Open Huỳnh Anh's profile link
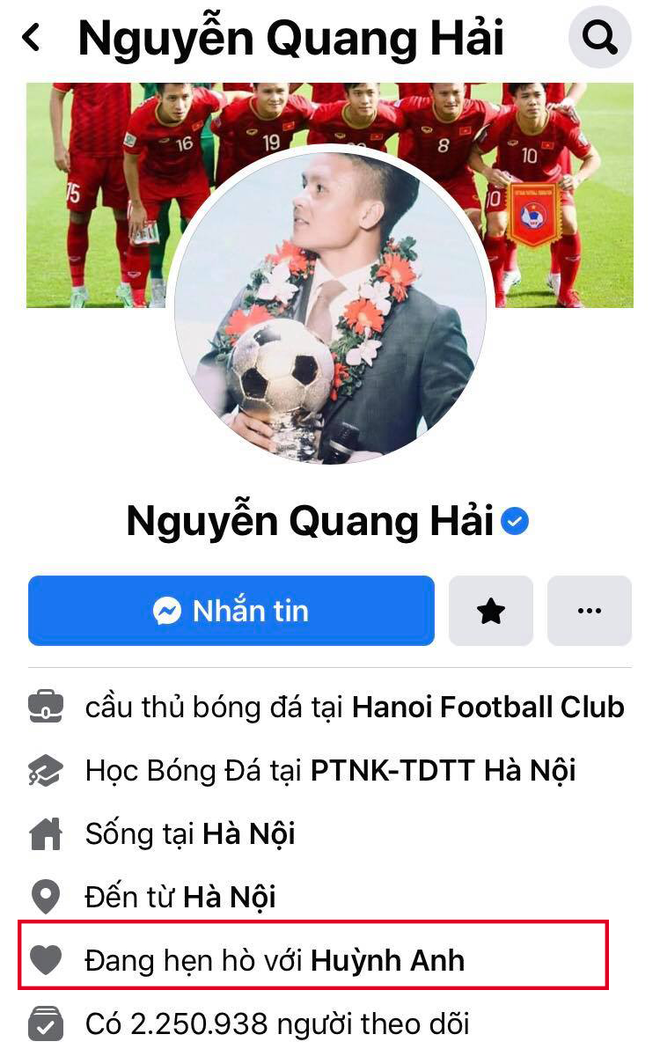660x1049 pixels. (x=388, y=961)
